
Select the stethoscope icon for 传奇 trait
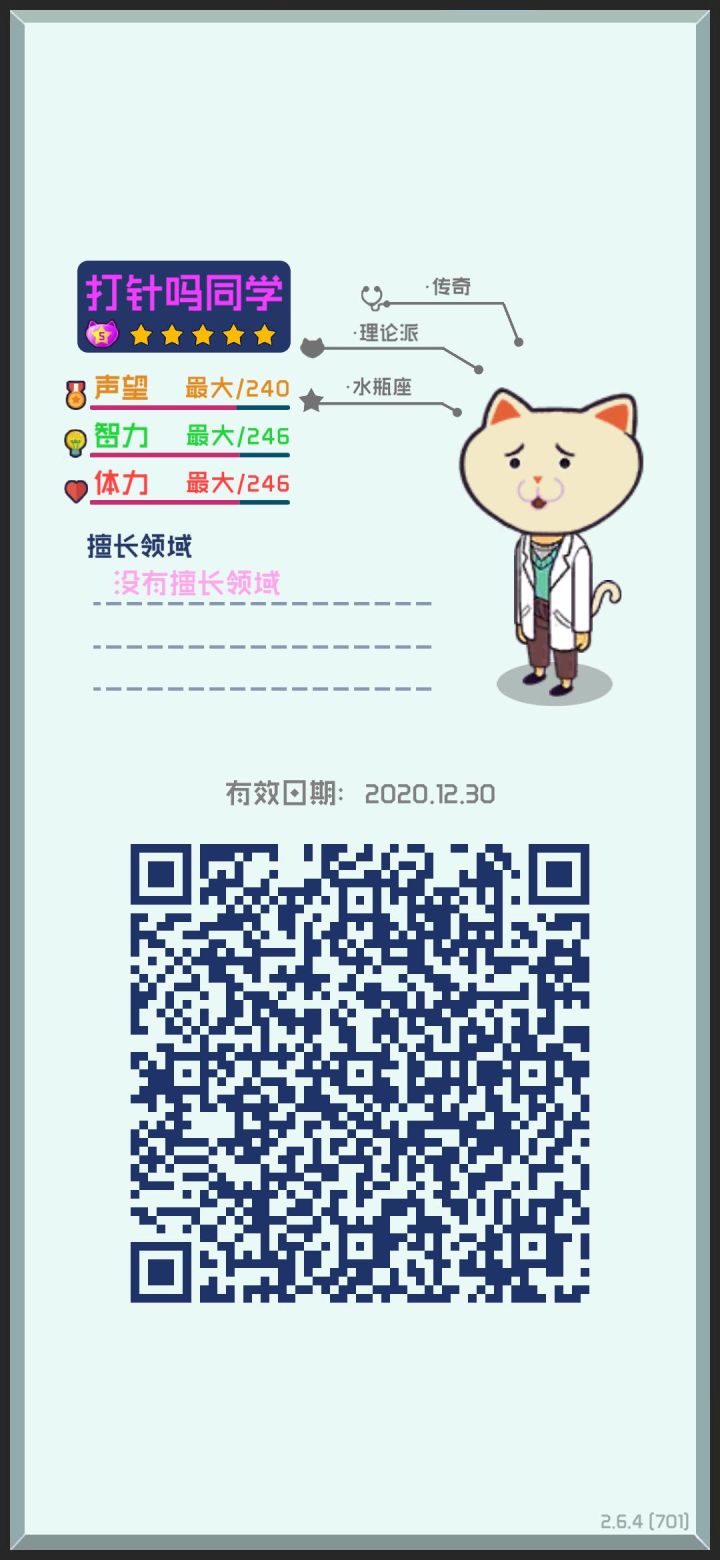[370, 297]
